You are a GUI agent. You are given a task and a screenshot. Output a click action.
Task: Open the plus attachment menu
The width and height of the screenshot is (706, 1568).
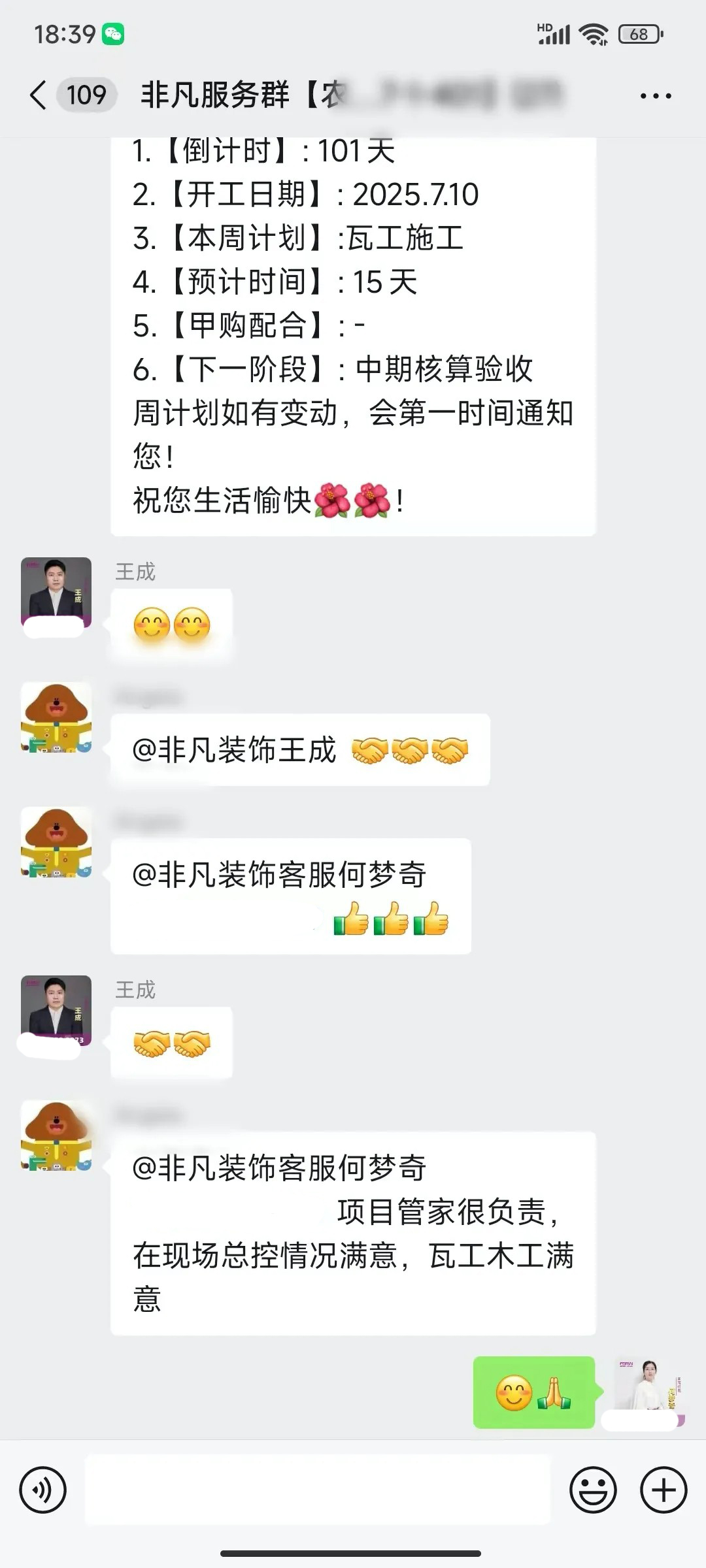point(663,1490)
